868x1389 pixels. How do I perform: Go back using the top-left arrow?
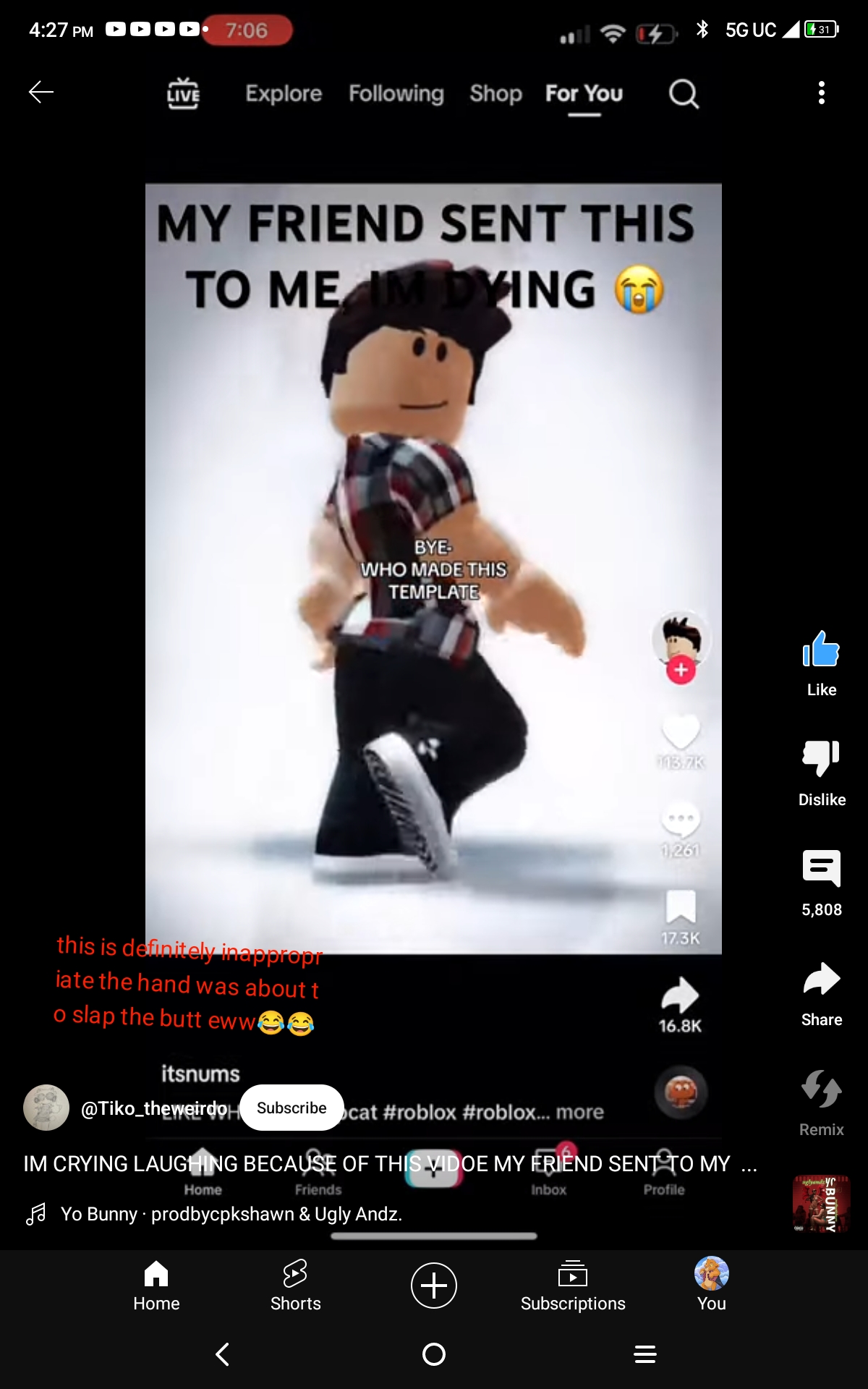(x=41, y=92)
